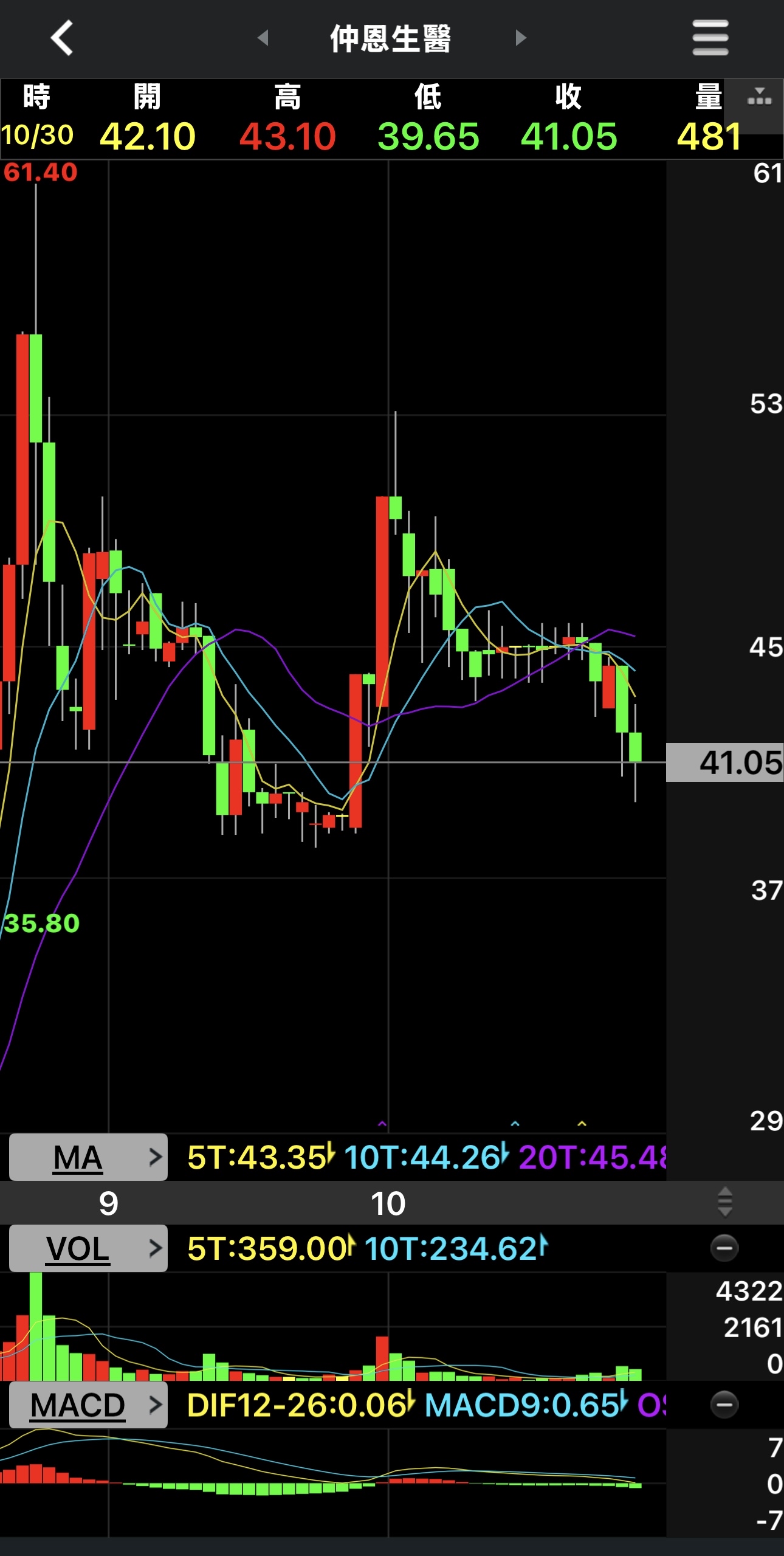This screenshot has width=784, height=1556.
Task: Go back from the 仲恩生醫 chart
Action: click(62, 38)
